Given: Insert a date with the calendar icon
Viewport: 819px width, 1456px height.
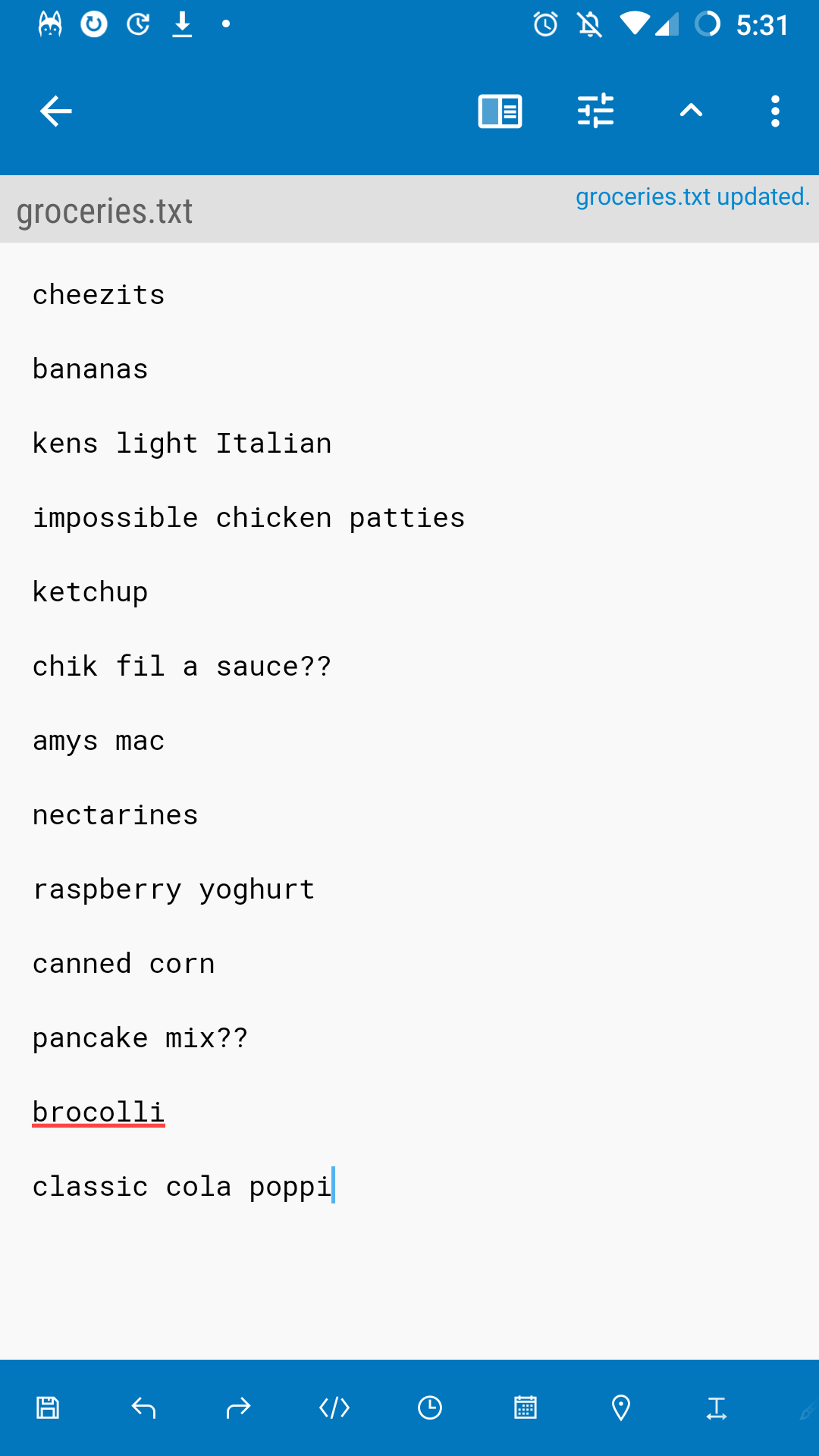Looking at the screenshot, I should pos(526,1408).
